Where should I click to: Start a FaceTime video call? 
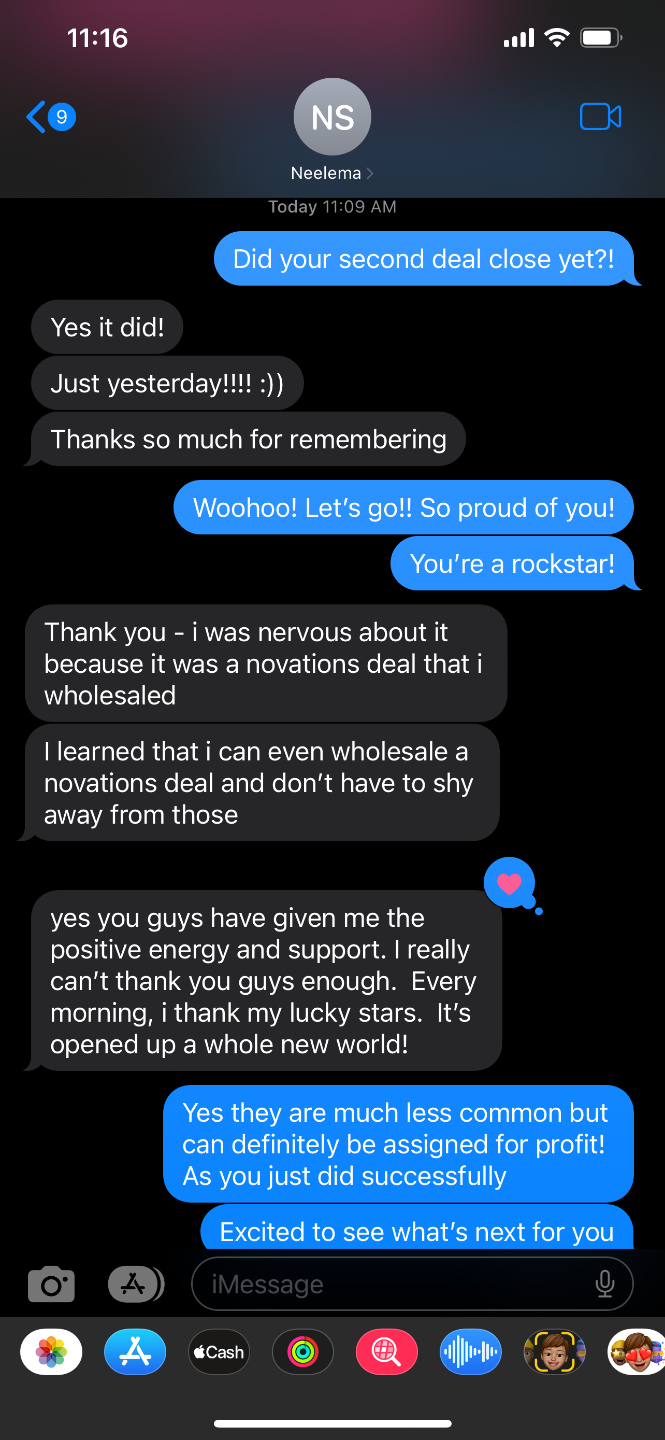[x=600, y=117]
